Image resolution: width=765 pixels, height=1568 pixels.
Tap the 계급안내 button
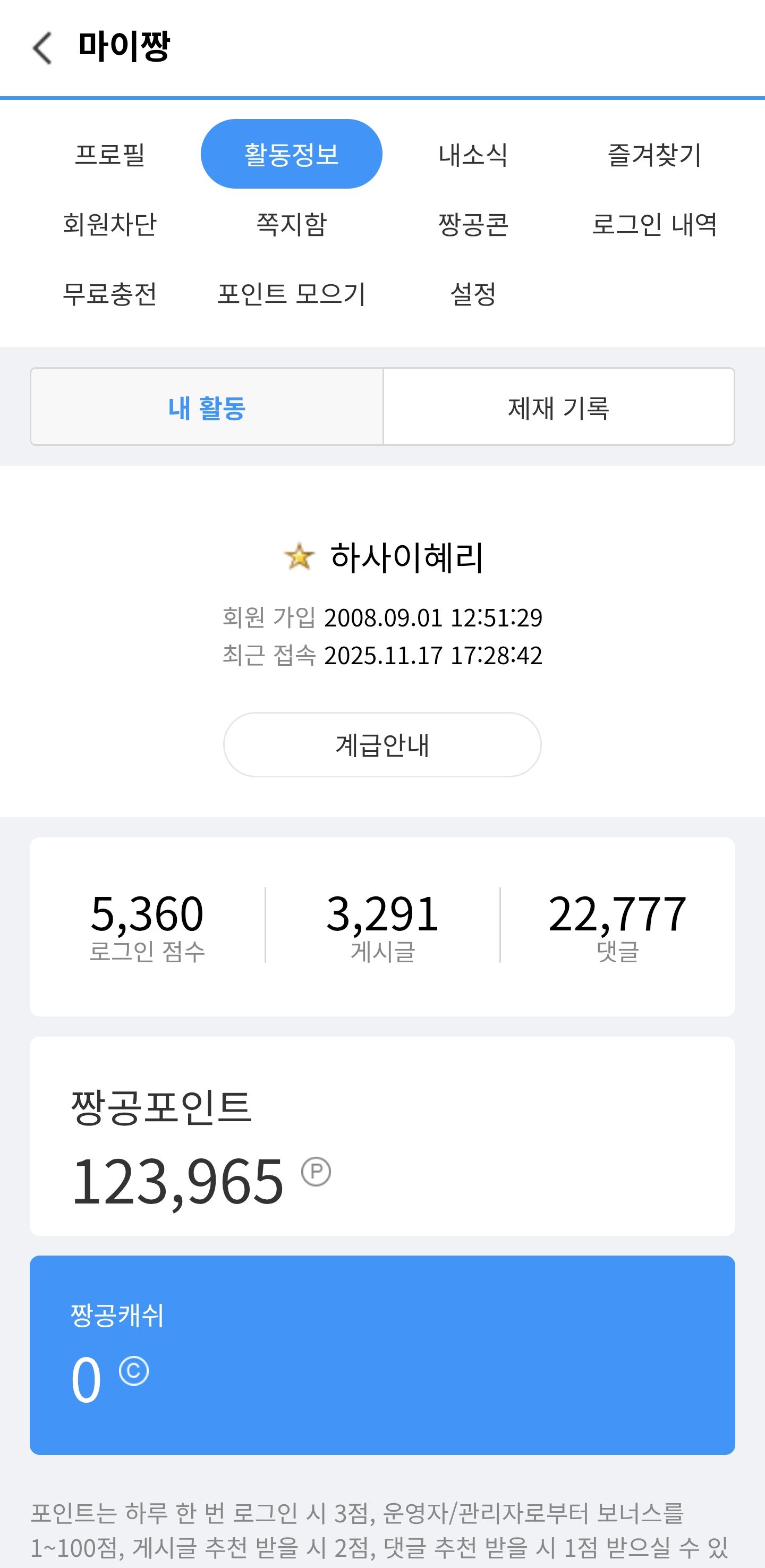pyautogui.click(x=382, y=744)
